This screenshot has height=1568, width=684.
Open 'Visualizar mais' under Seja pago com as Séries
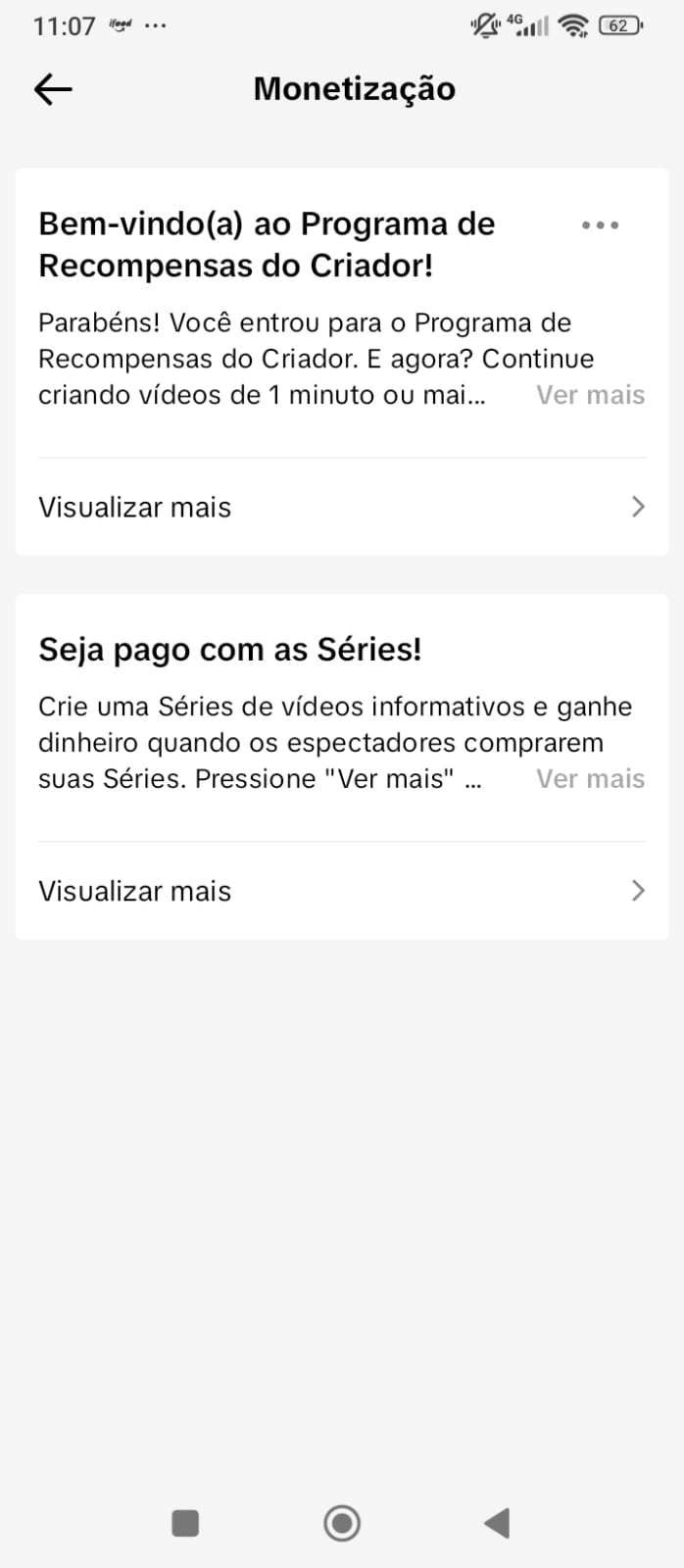(341, 891)
